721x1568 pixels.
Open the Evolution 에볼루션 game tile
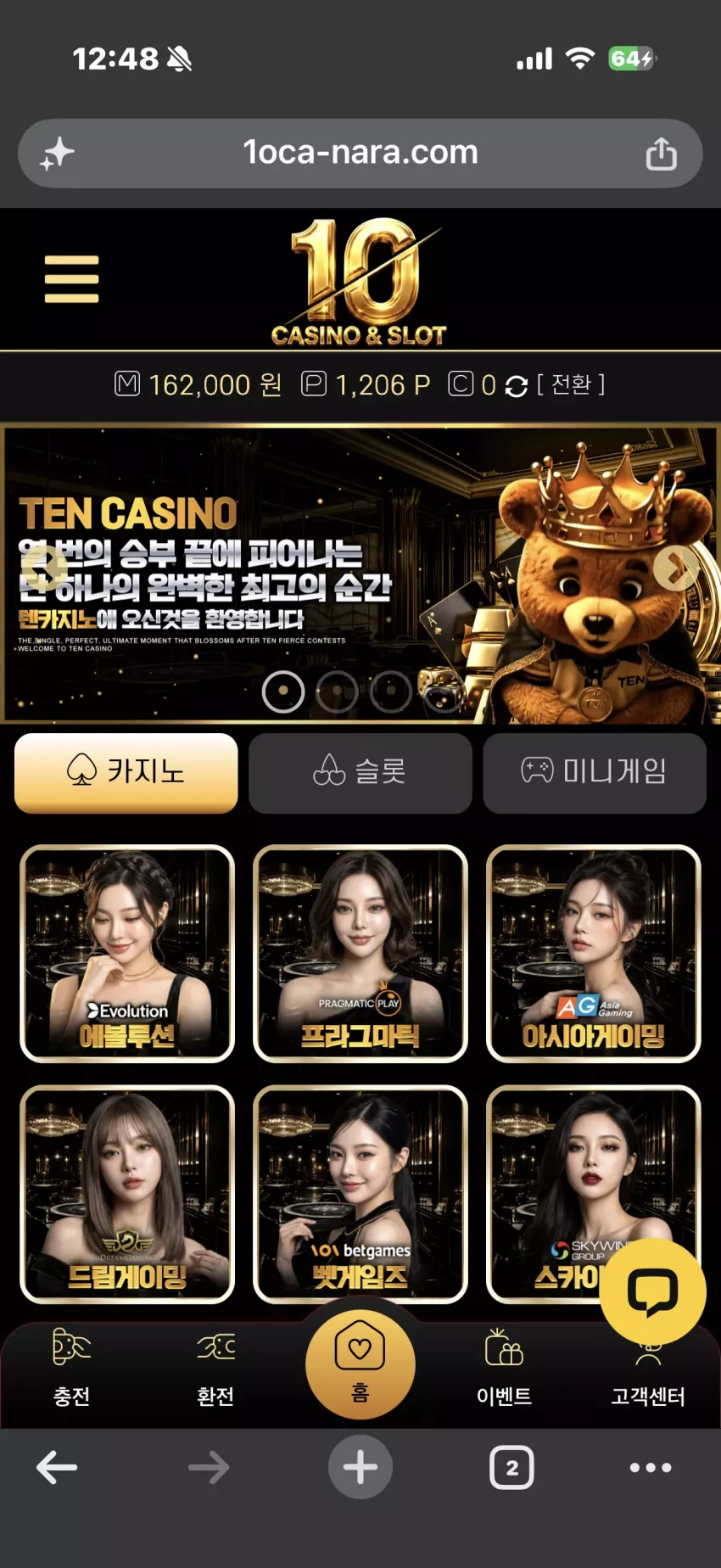(127, 953)
